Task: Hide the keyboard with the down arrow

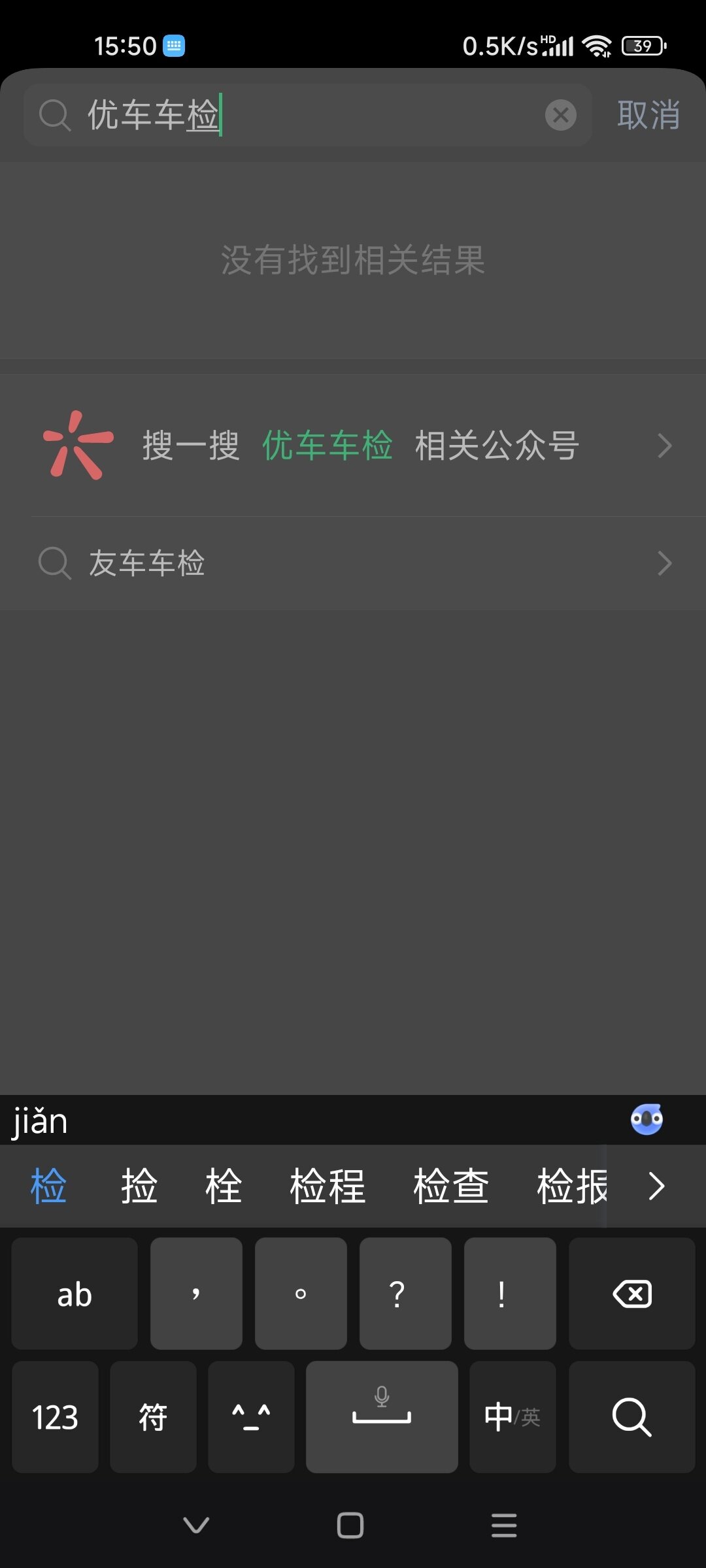Action: coord(196,1526)
